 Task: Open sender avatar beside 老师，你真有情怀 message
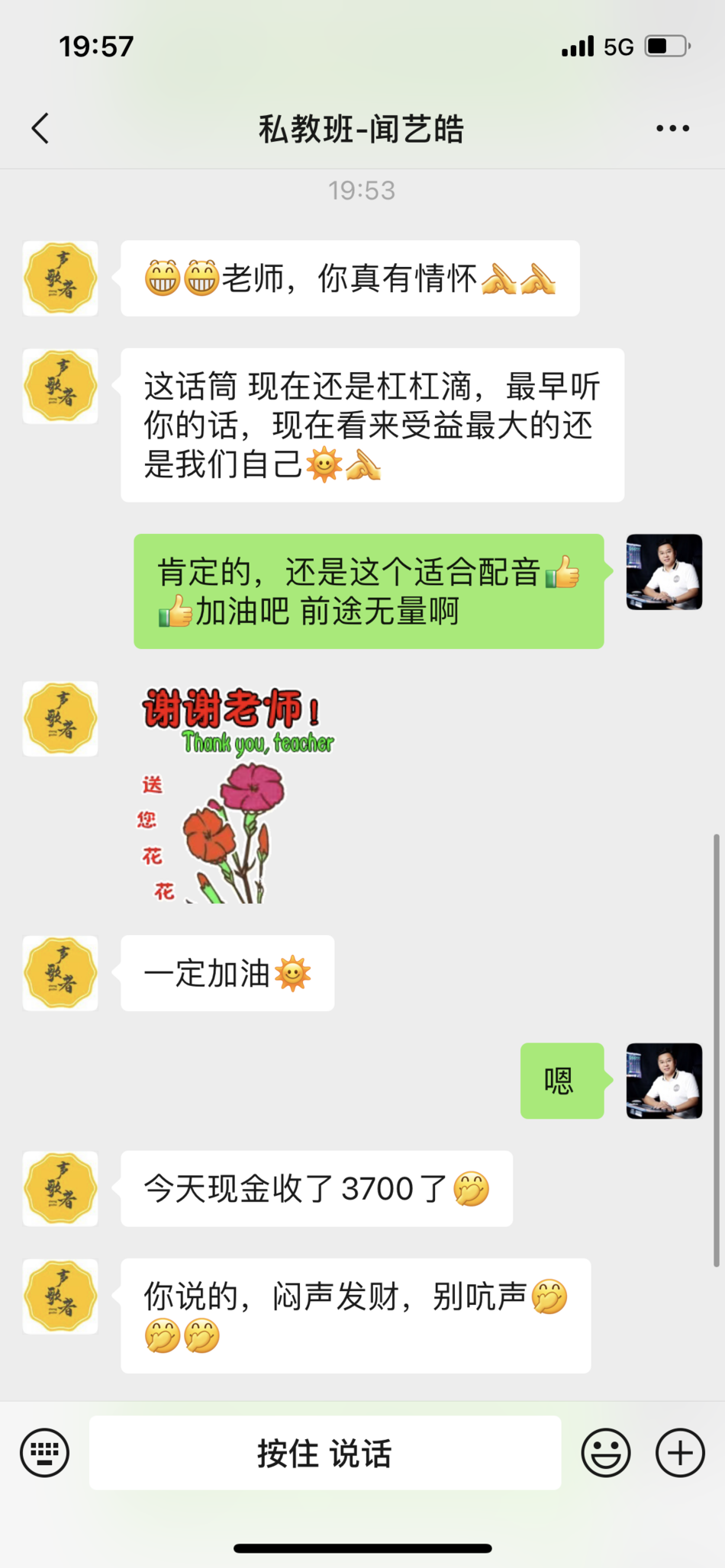[x=60, y=278]
